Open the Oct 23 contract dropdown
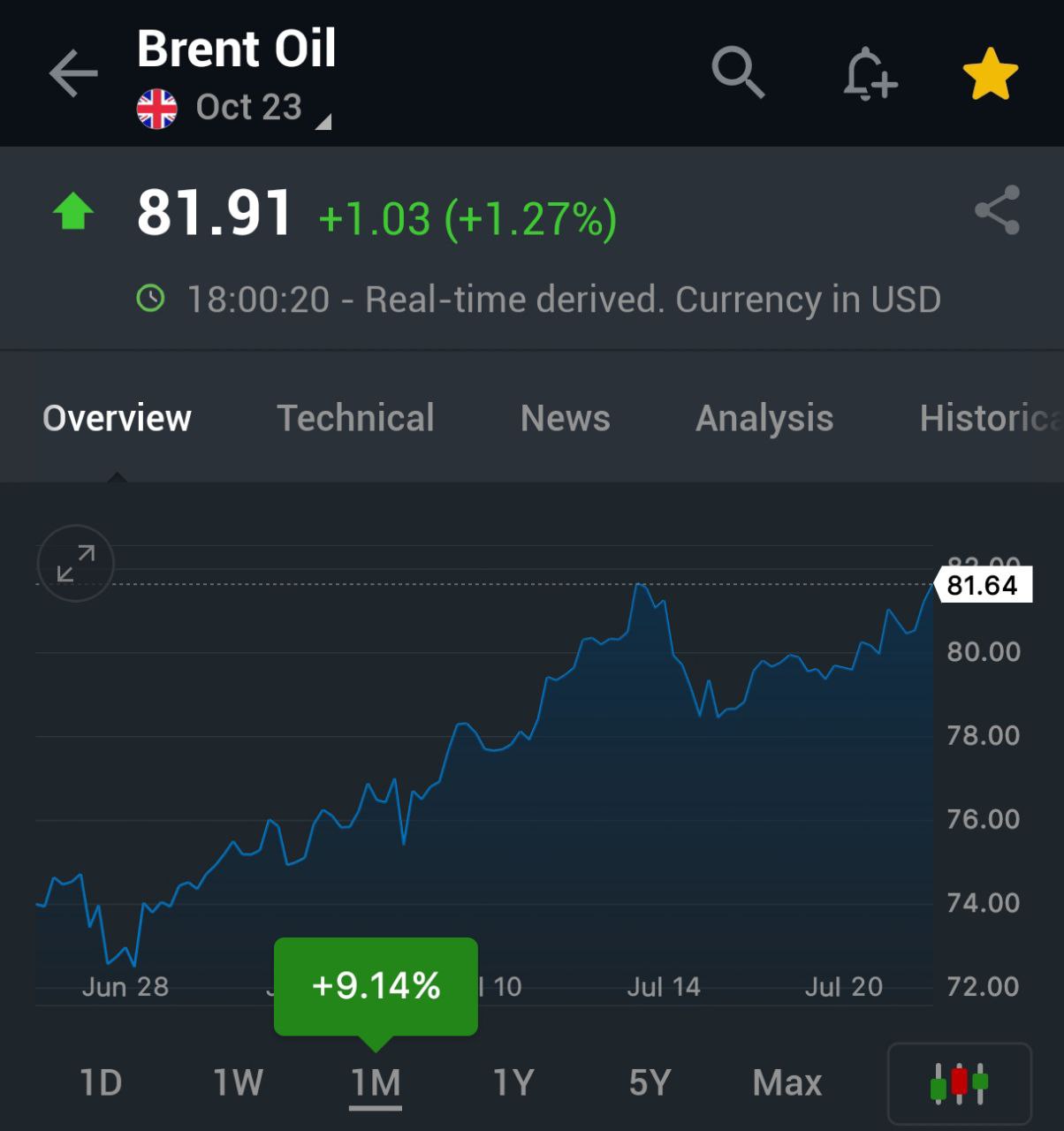This screenshot has height=1131, width=1064. pyautogui.click(x=250, y=108)
